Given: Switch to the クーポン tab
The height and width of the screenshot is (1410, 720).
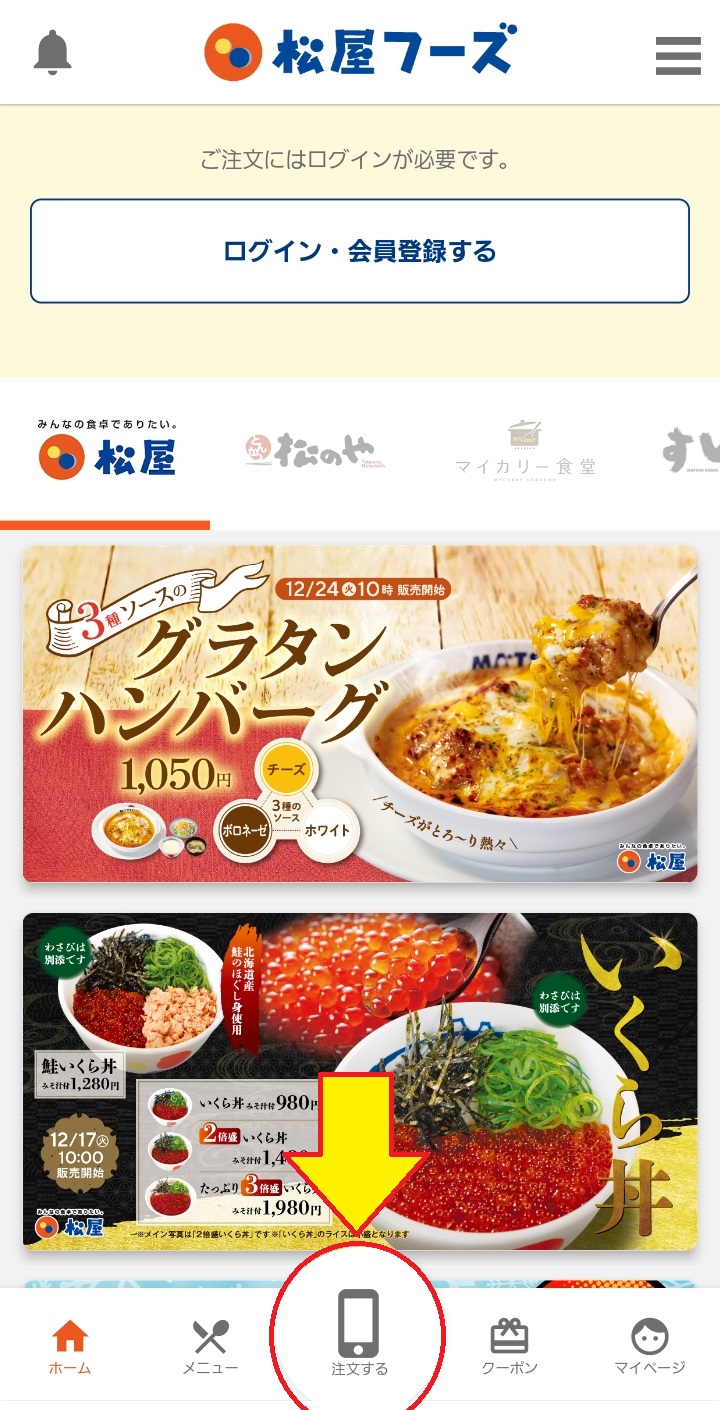Looking at the screenshot, I should coord(509,1347).
